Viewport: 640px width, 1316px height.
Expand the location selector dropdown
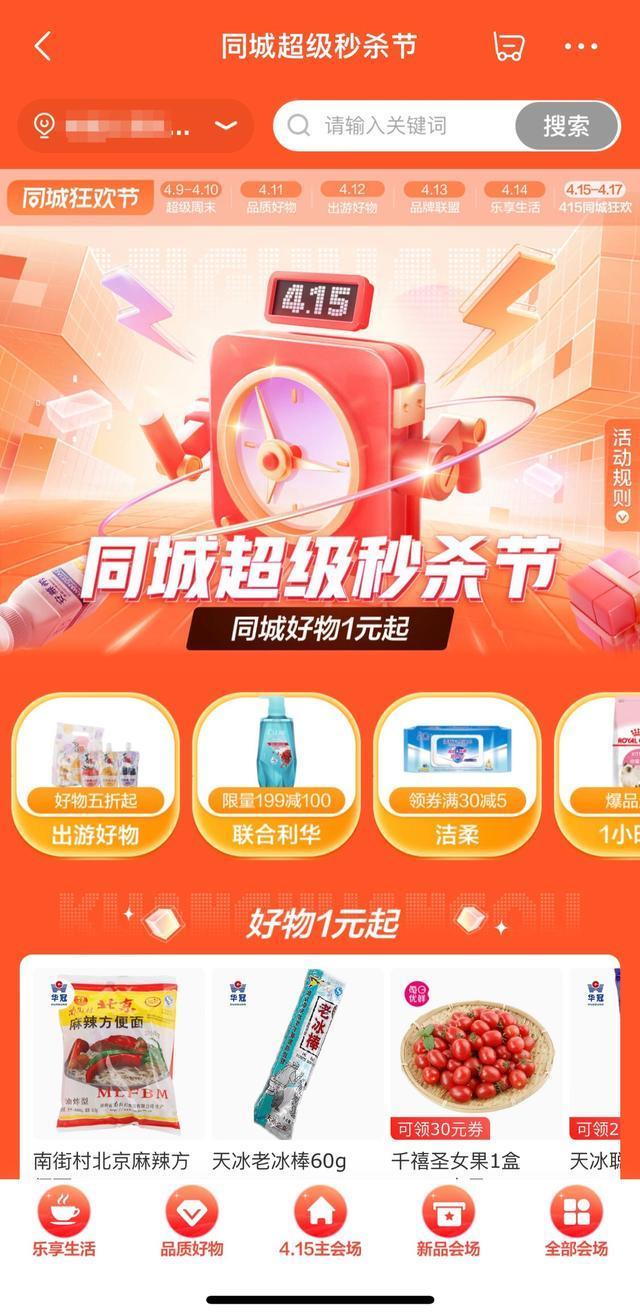click(x=226, y=126)
